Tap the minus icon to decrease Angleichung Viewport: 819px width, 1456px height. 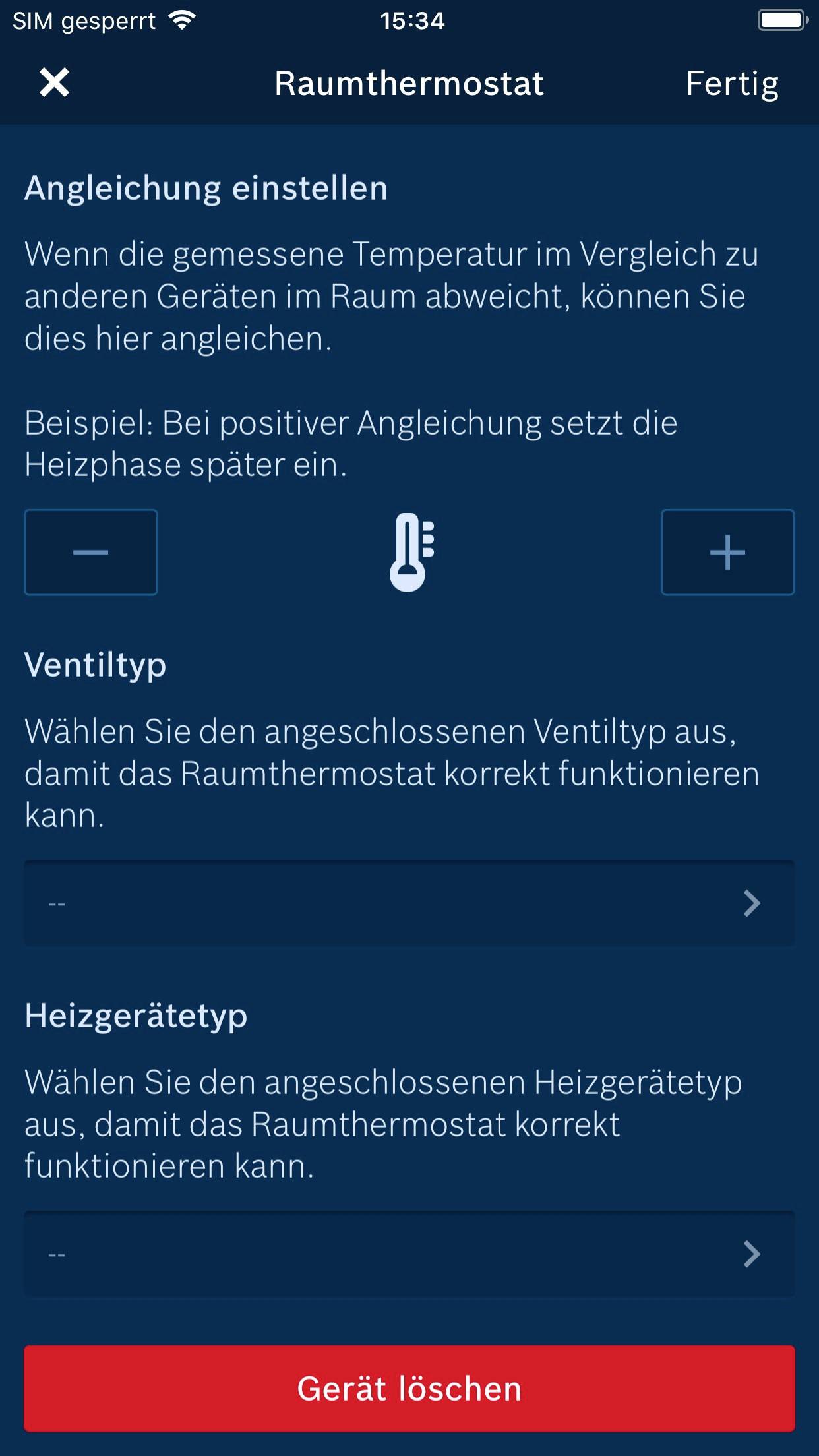90,553
